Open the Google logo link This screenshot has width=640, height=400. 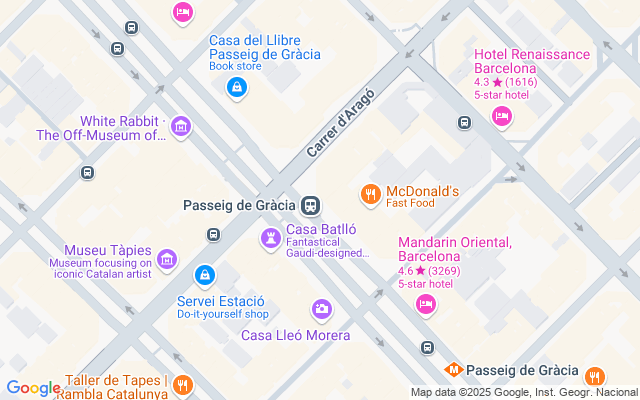[x=33, y=388]
